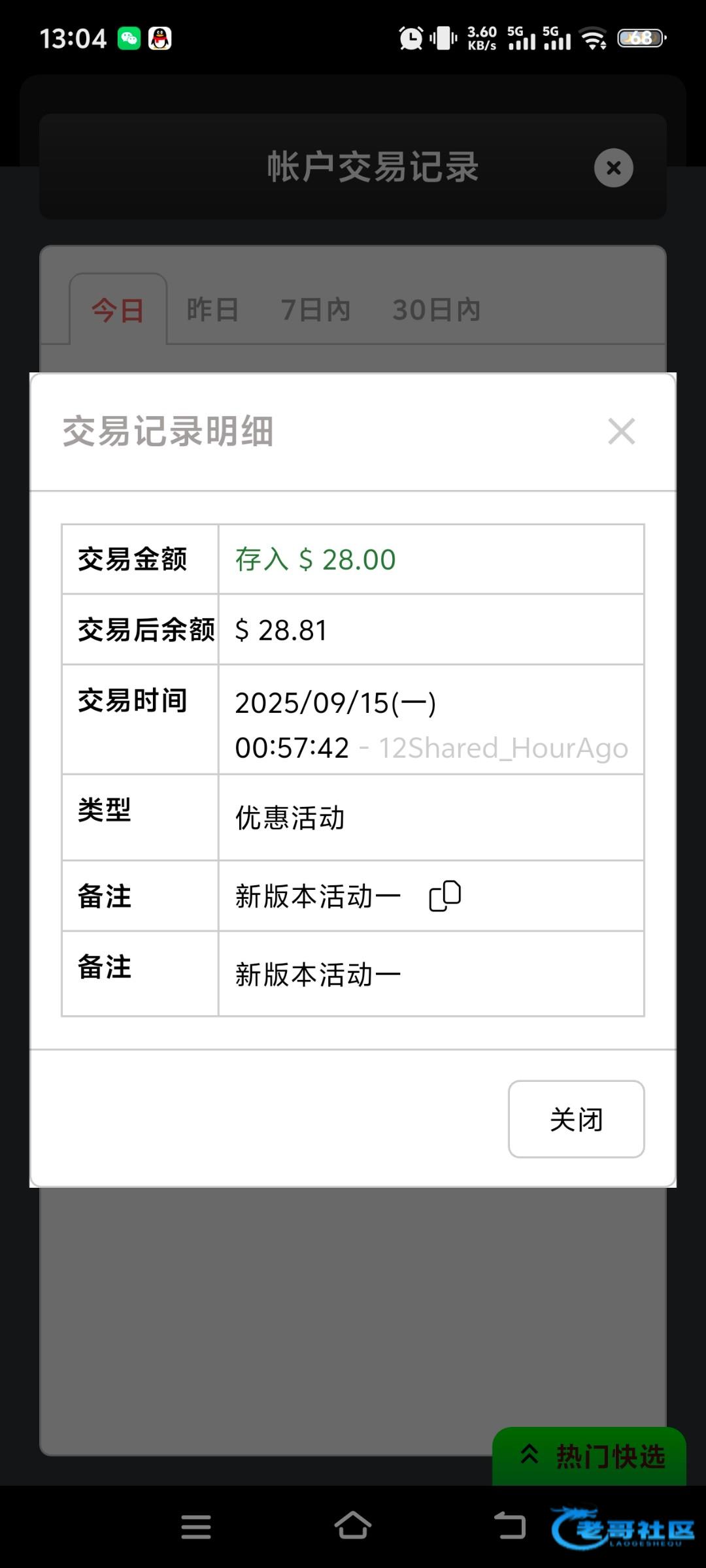Copy the 新版本活动一 remark text
Screen dimensions: 706x1568
coord(445,896)
